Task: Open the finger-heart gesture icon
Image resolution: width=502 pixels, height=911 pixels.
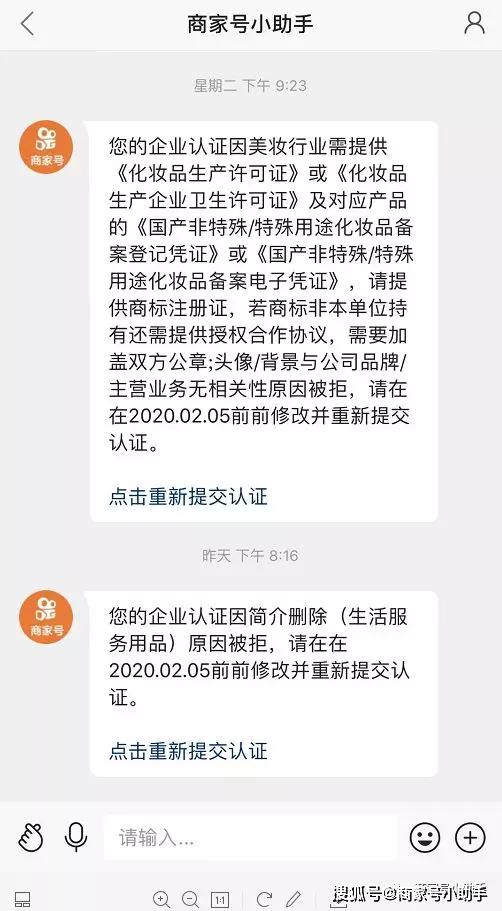Action: (x=31, y=837)
